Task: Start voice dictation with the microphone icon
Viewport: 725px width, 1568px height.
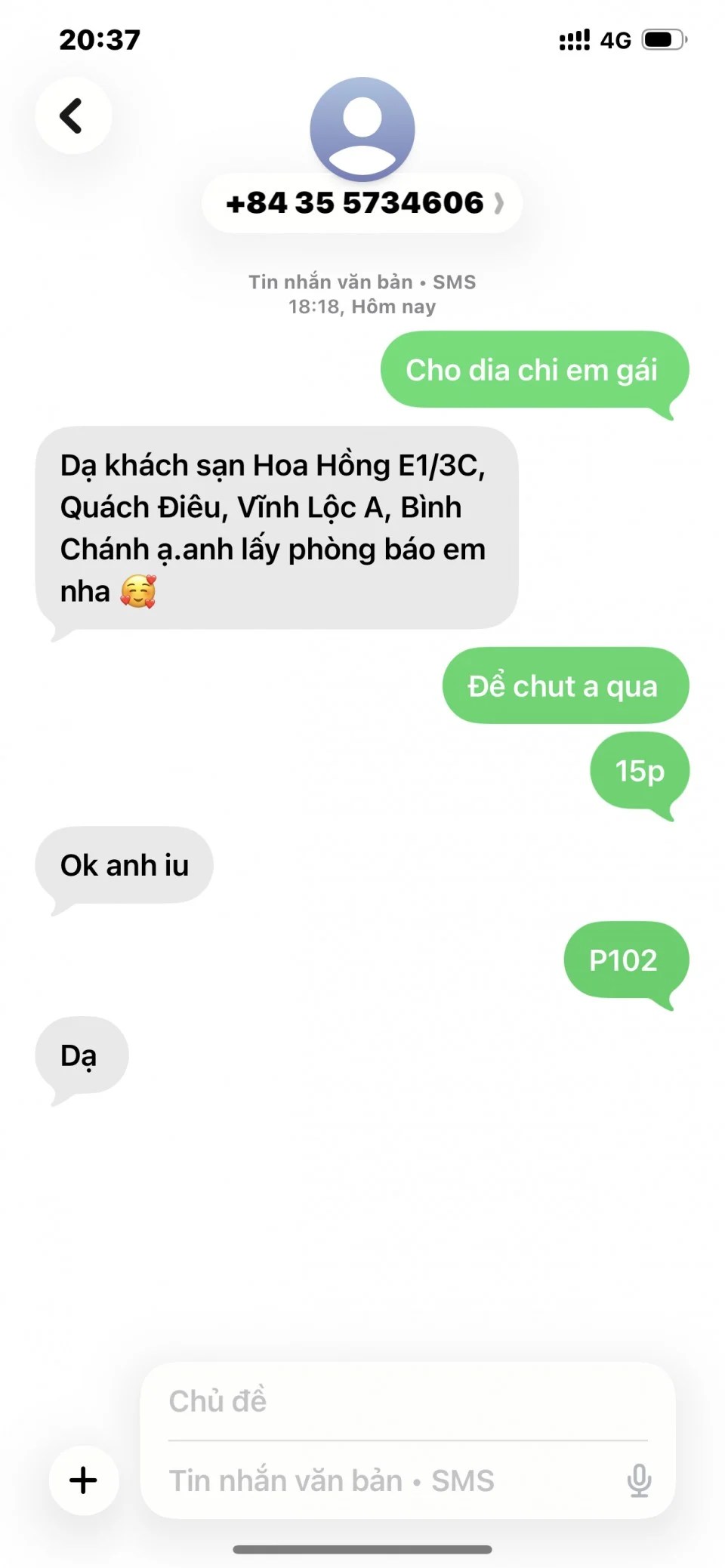Action: tap(639, 1480)
